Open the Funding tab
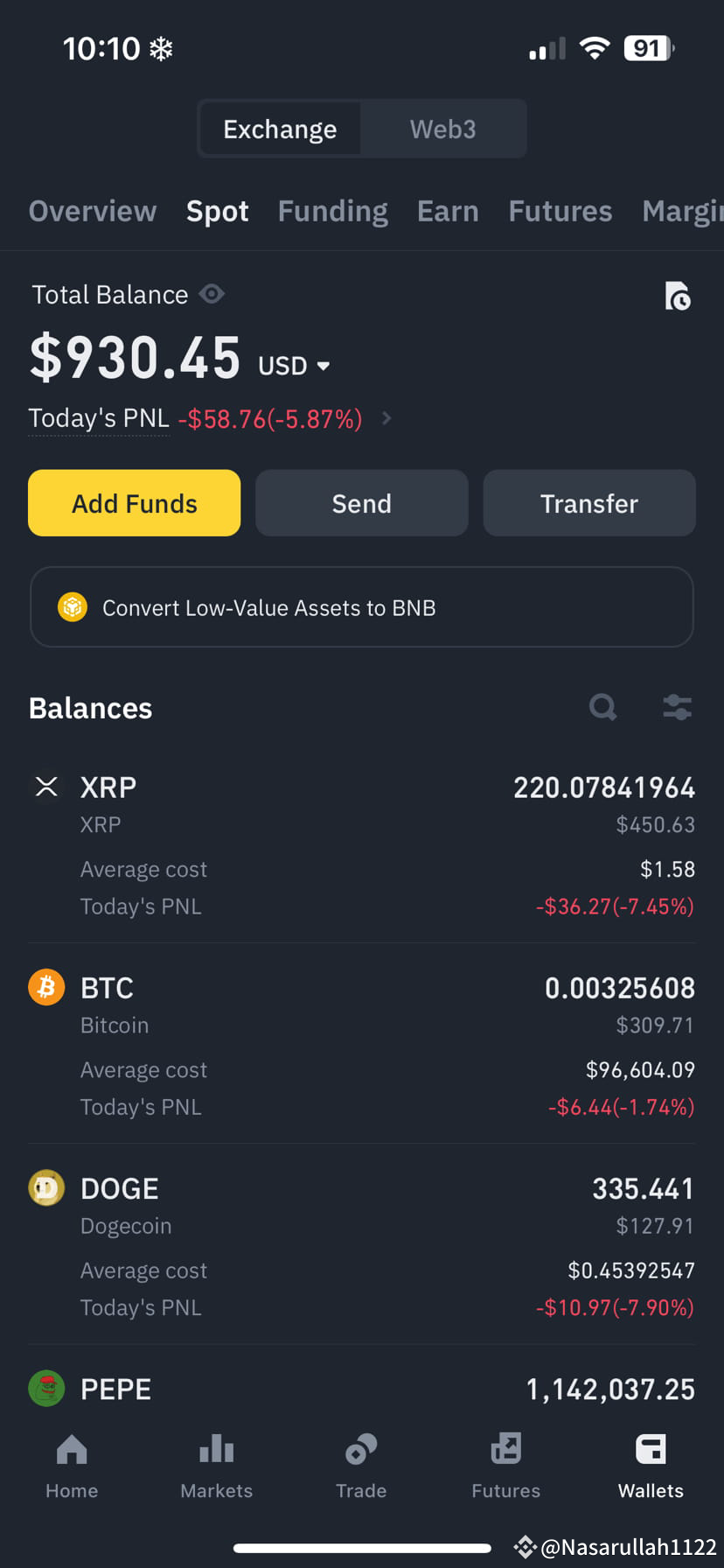 click(x=332, y=211)
